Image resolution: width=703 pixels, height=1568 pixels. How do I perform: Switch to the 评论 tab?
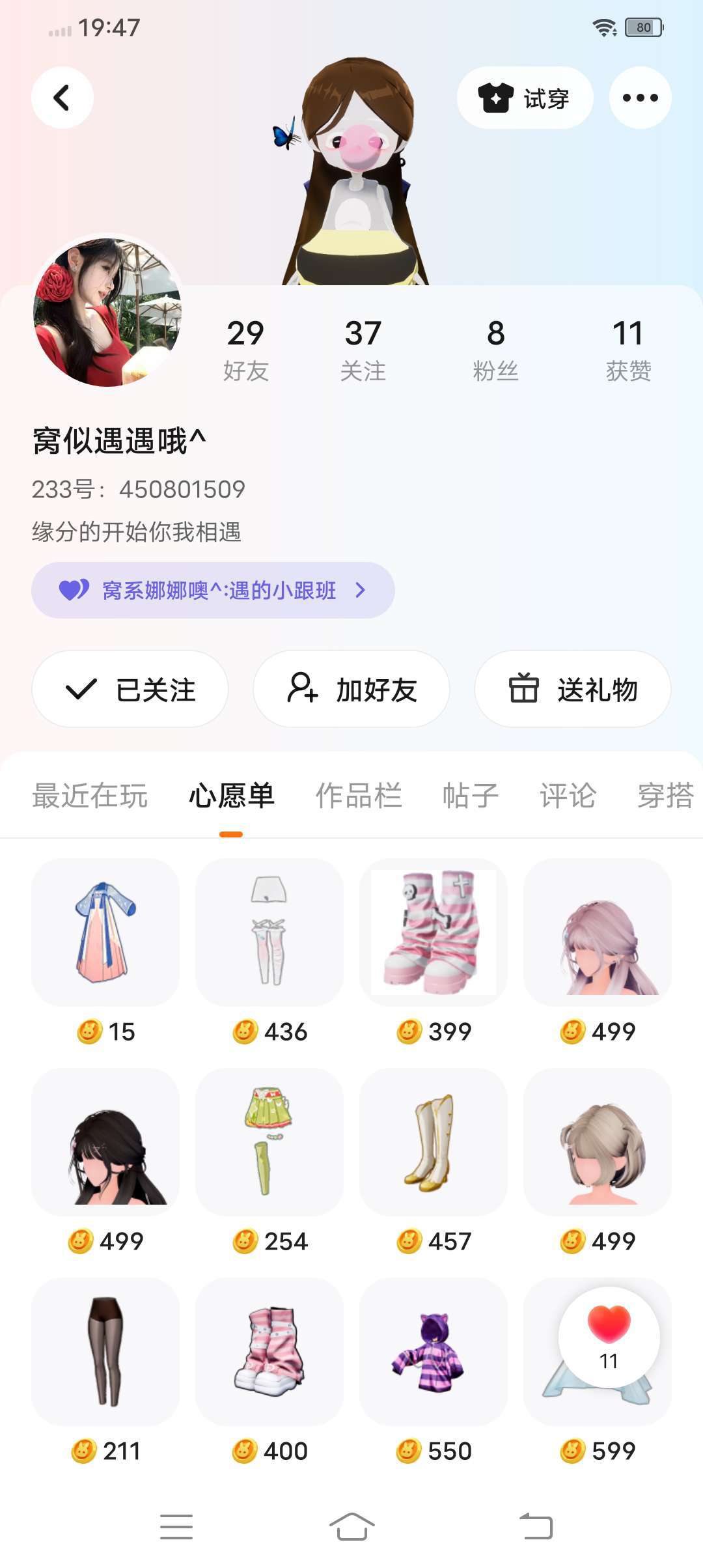click(x=568, y=796)
